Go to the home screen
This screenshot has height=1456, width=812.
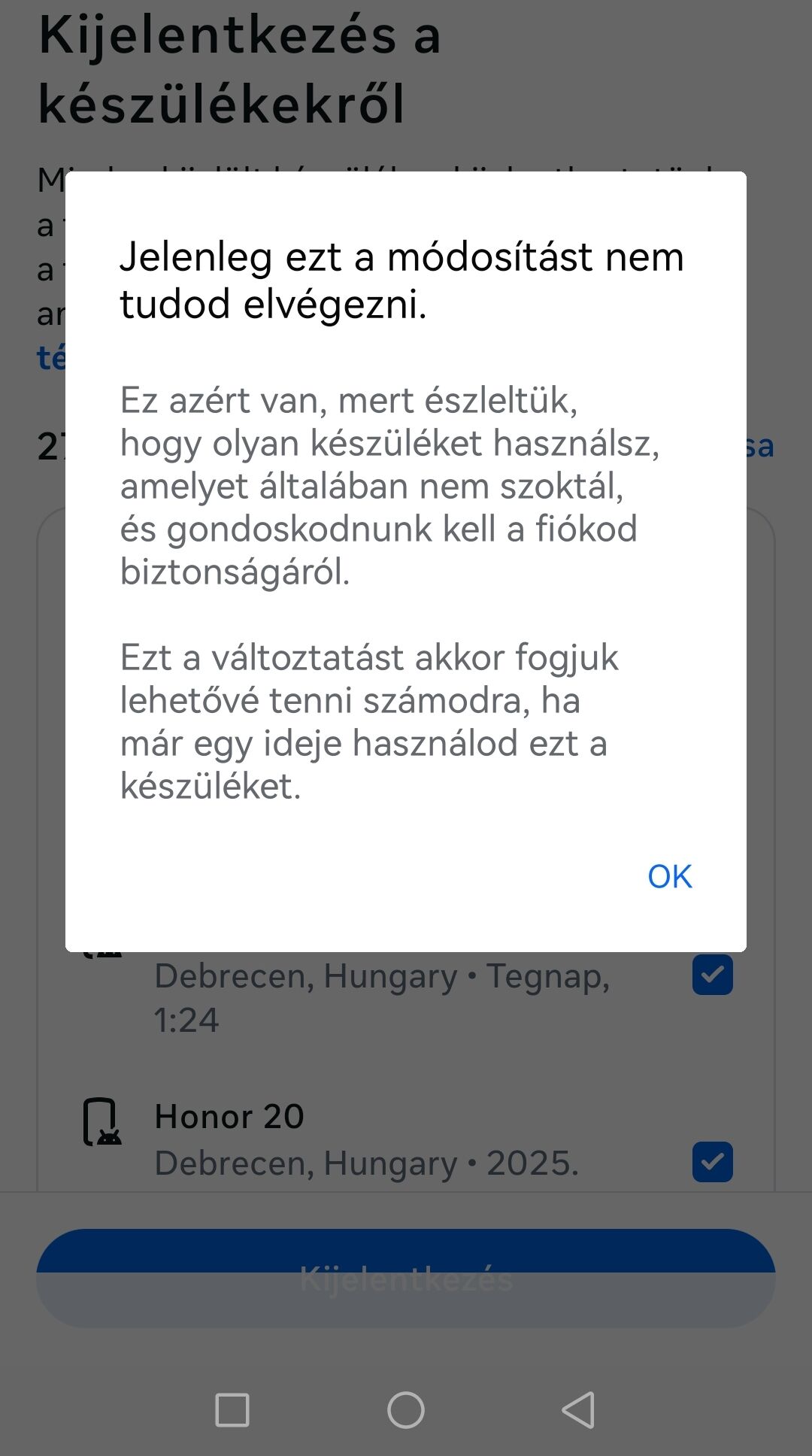[x=406, y=1409]
